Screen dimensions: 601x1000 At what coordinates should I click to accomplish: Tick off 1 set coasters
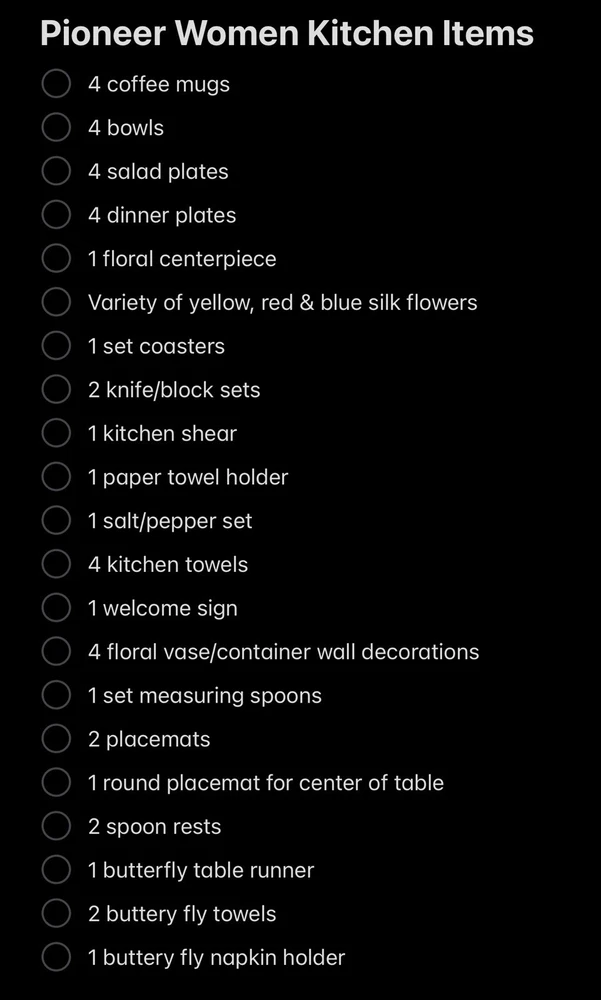click(x=56, y=346)
